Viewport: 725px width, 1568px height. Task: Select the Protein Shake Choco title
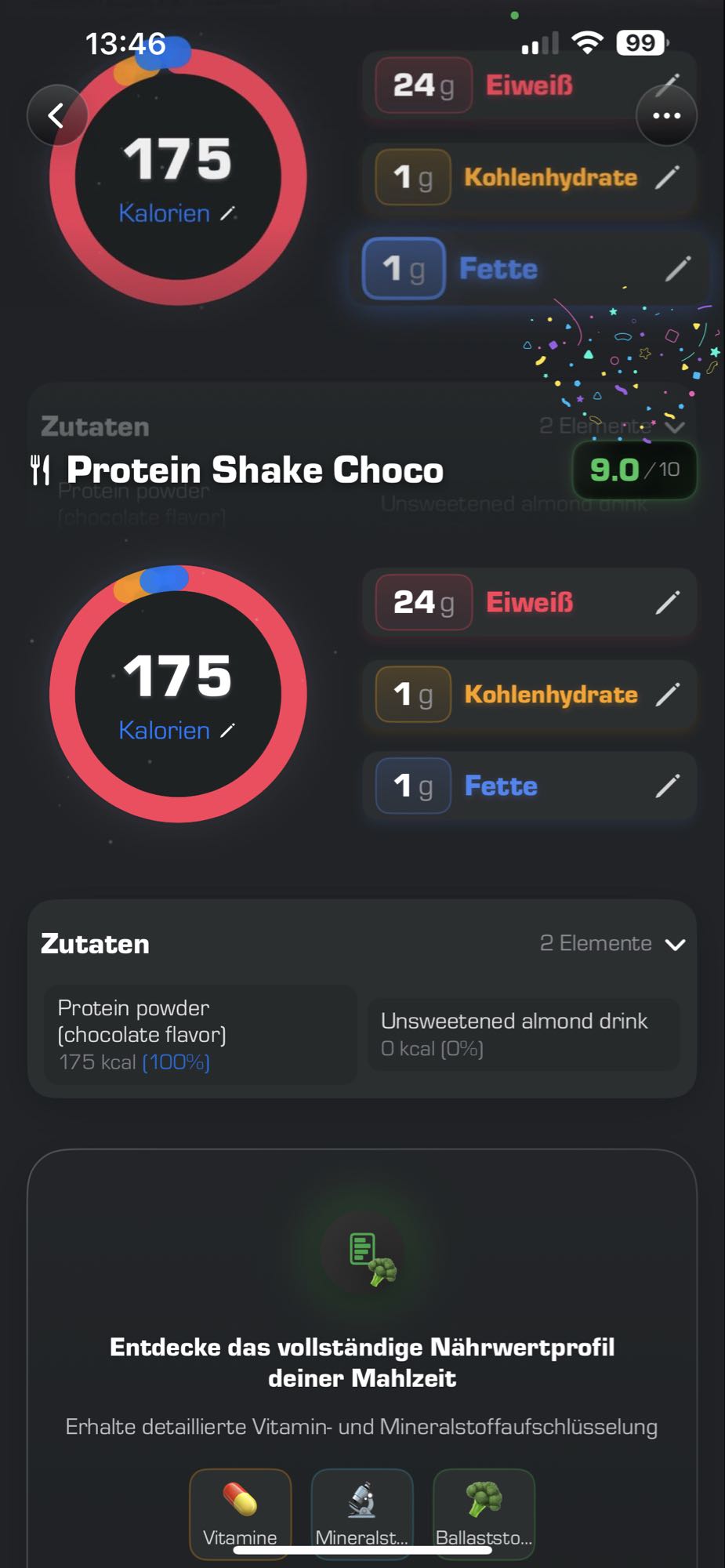tap(255, 469)
